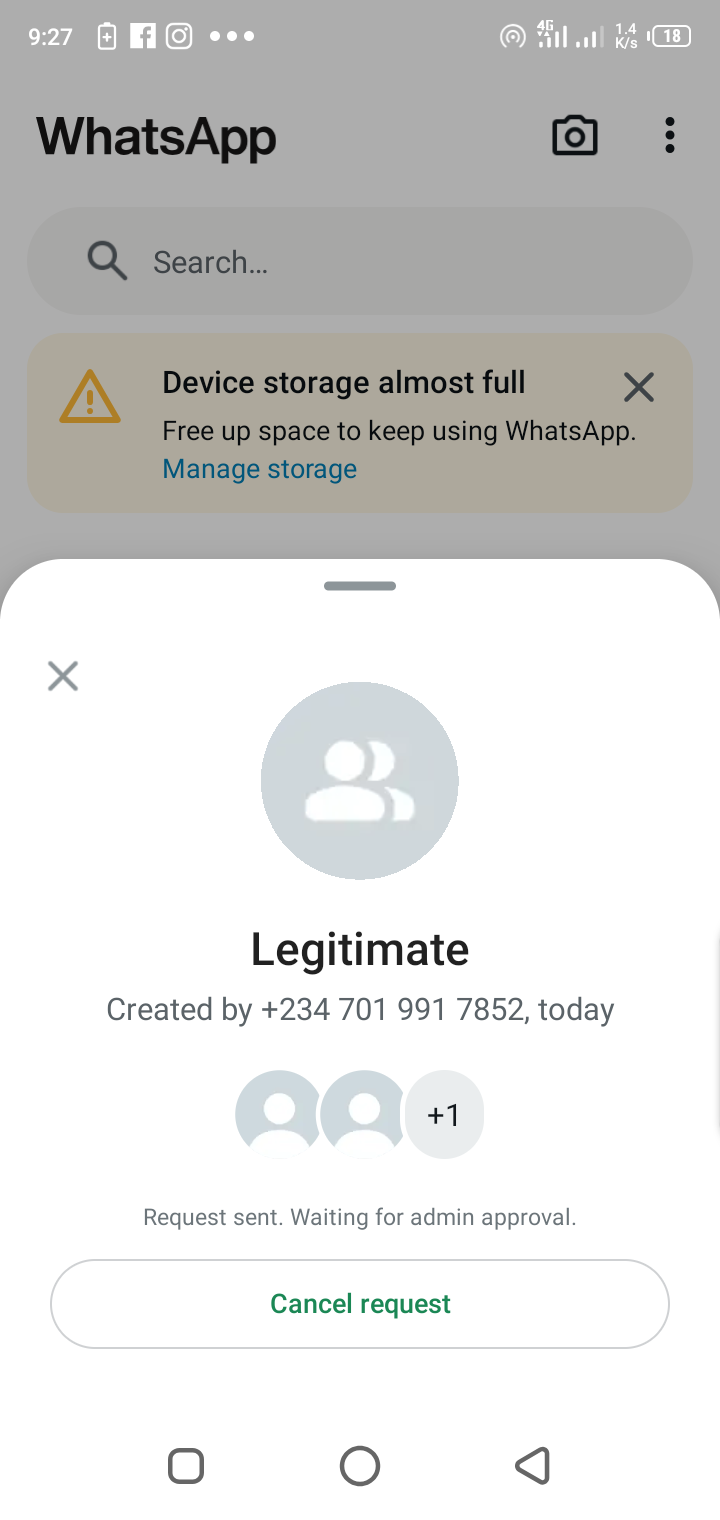Cancel the group join request
The width and height of the screenshot is (720, 1520).
(360, 1304)
